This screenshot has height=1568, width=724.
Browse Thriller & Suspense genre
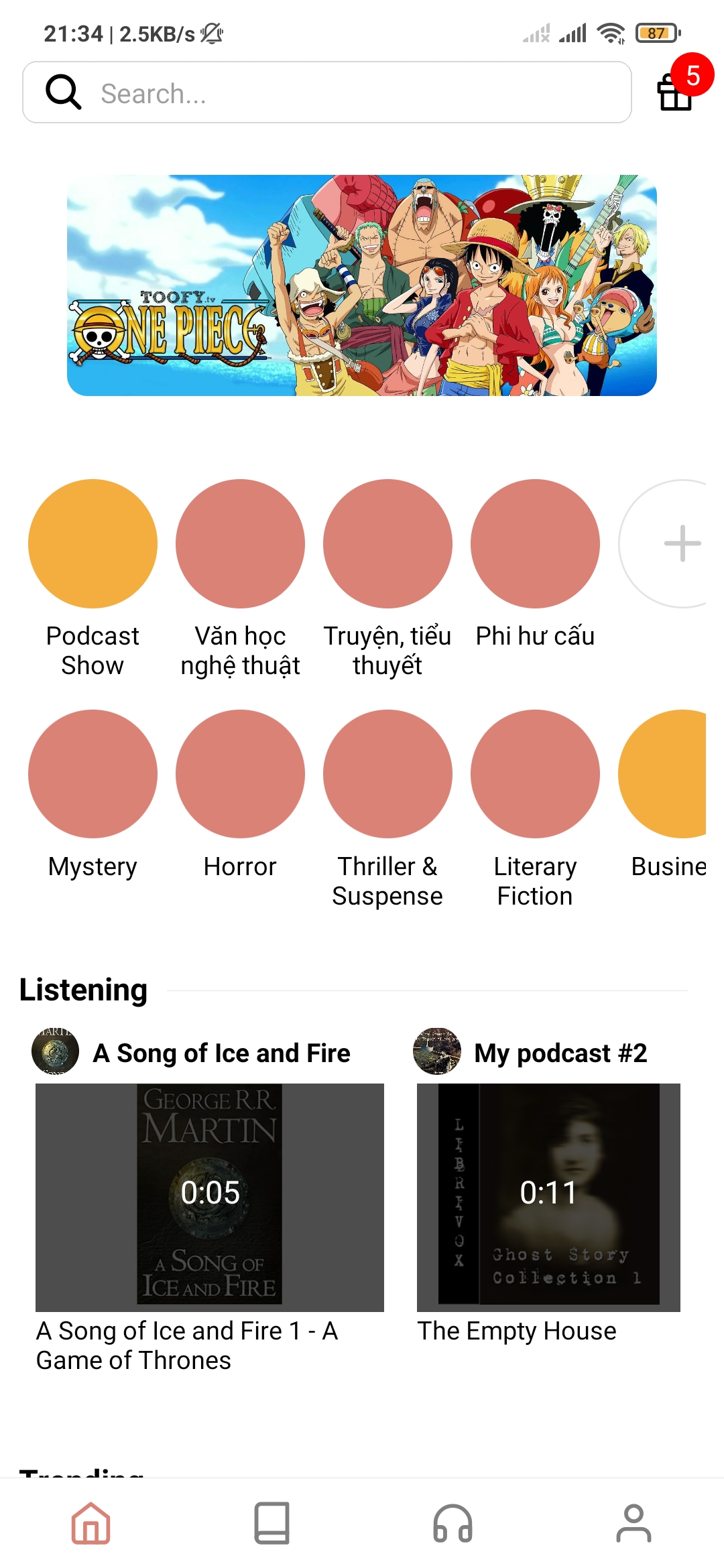pyautogui.click(x=387, y=774)
